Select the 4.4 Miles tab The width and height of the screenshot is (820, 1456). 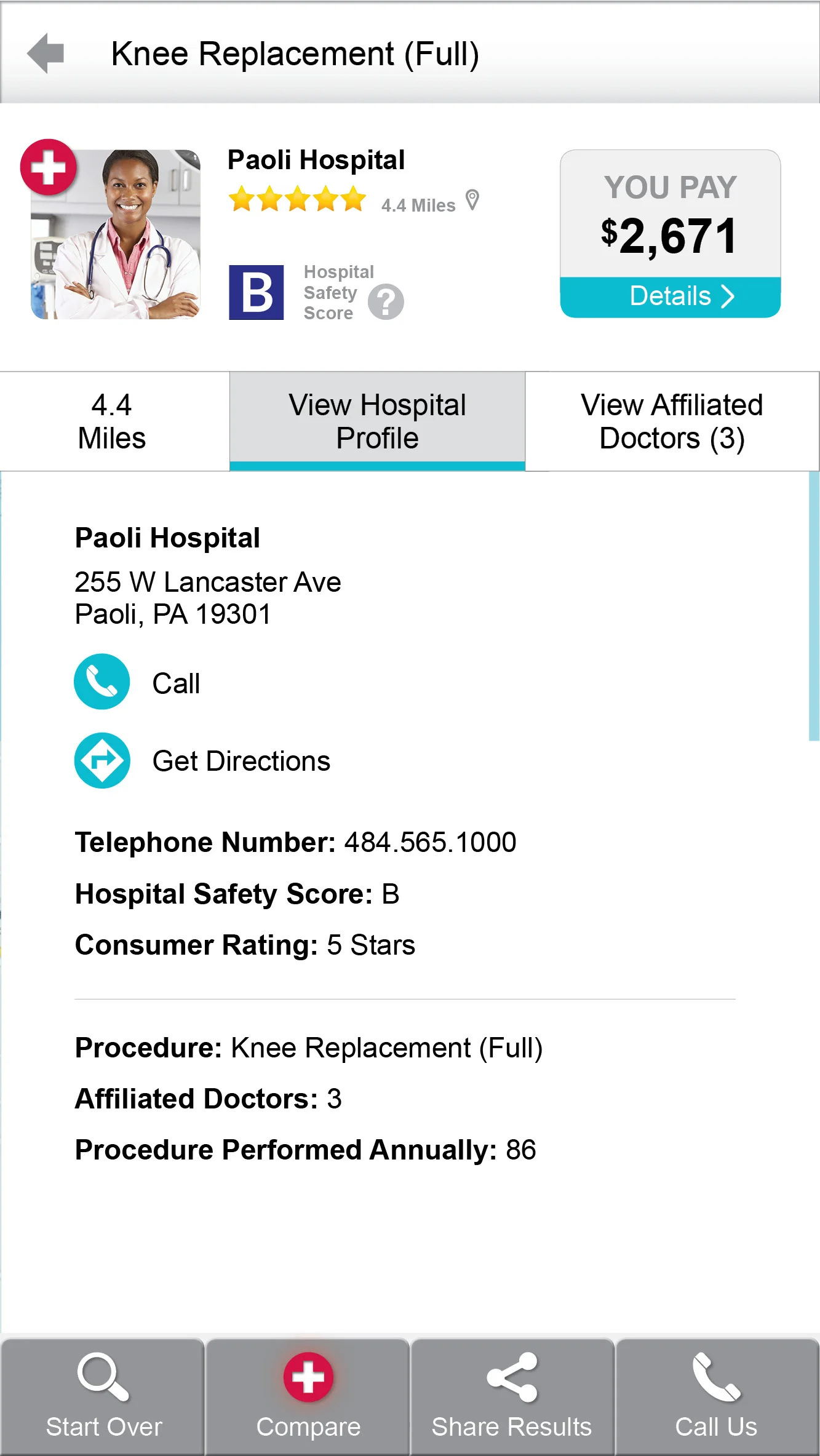113,421
